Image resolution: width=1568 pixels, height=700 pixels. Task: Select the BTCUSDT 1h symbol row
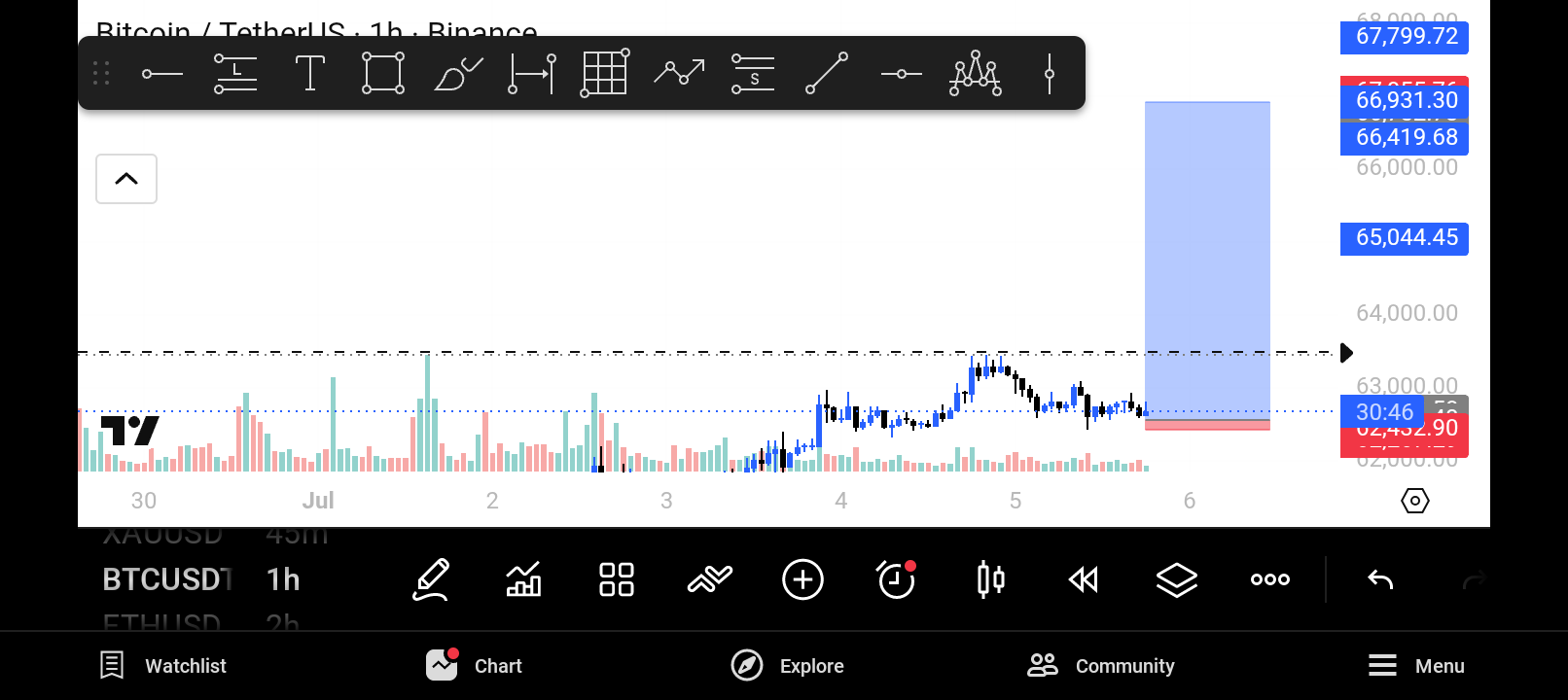tap(202, 579)
